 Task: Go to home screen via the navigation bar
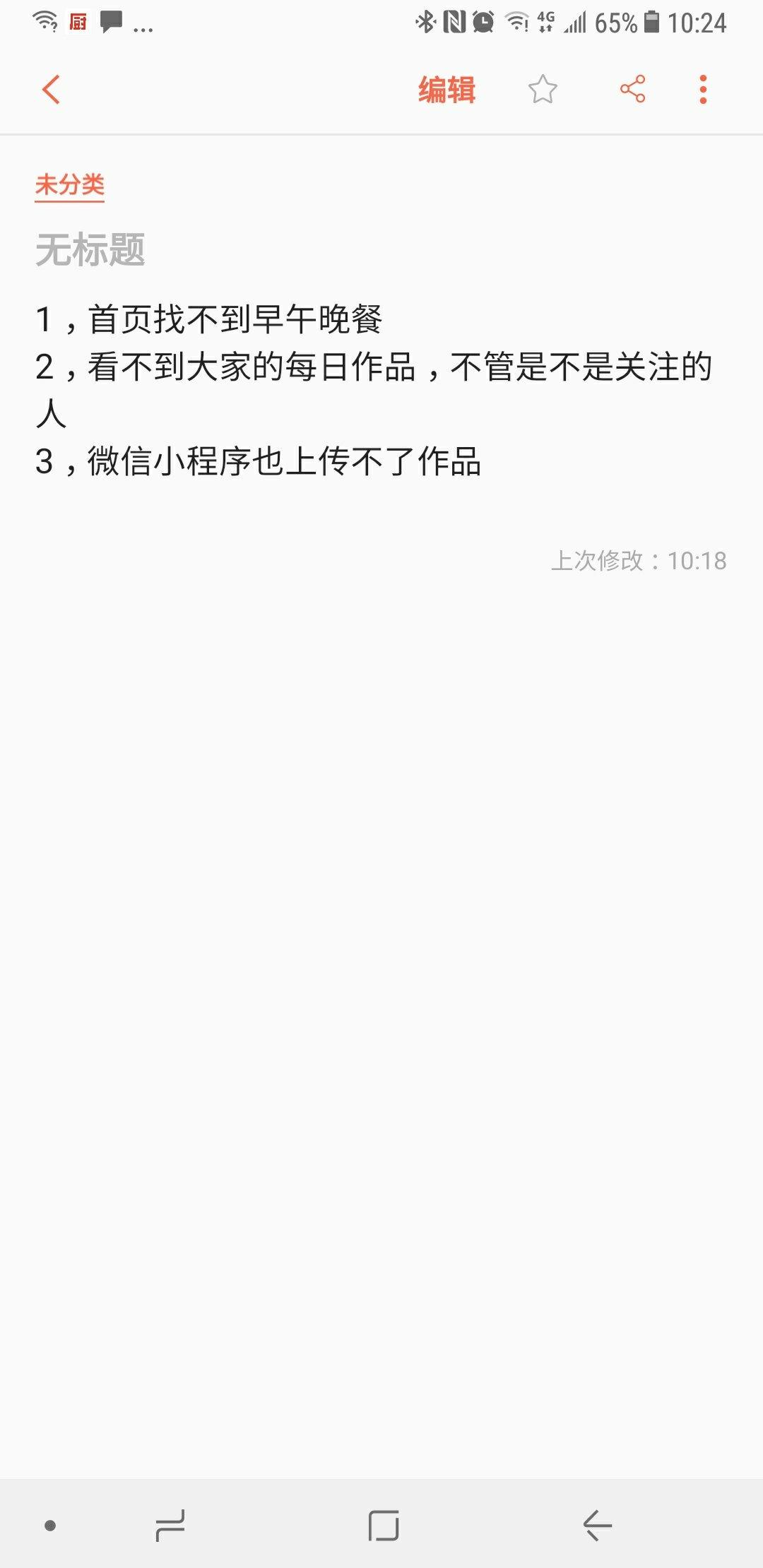point(383,1526)
